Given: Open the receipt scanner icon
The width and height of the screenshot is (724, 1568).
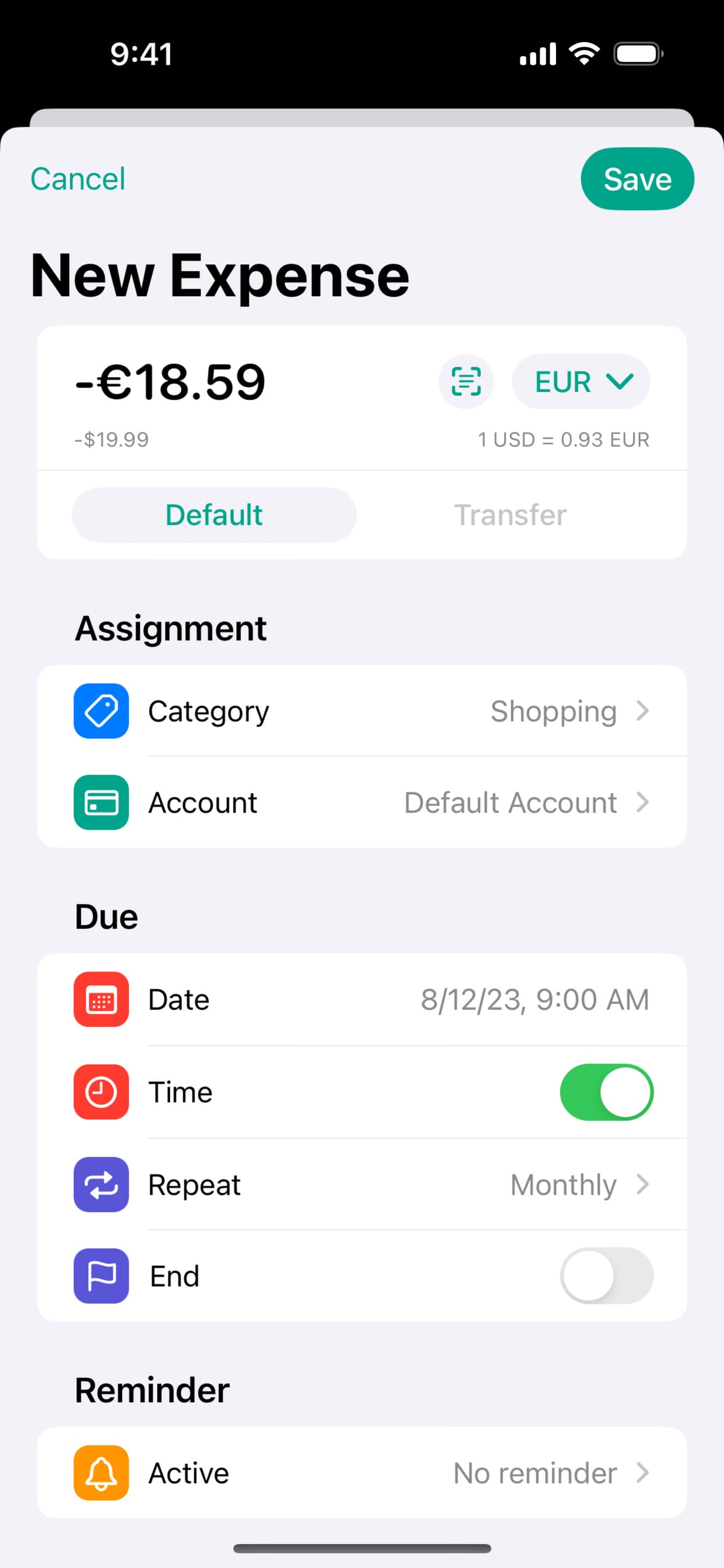Looking at the screenshot, I should [x=466, y=381].
